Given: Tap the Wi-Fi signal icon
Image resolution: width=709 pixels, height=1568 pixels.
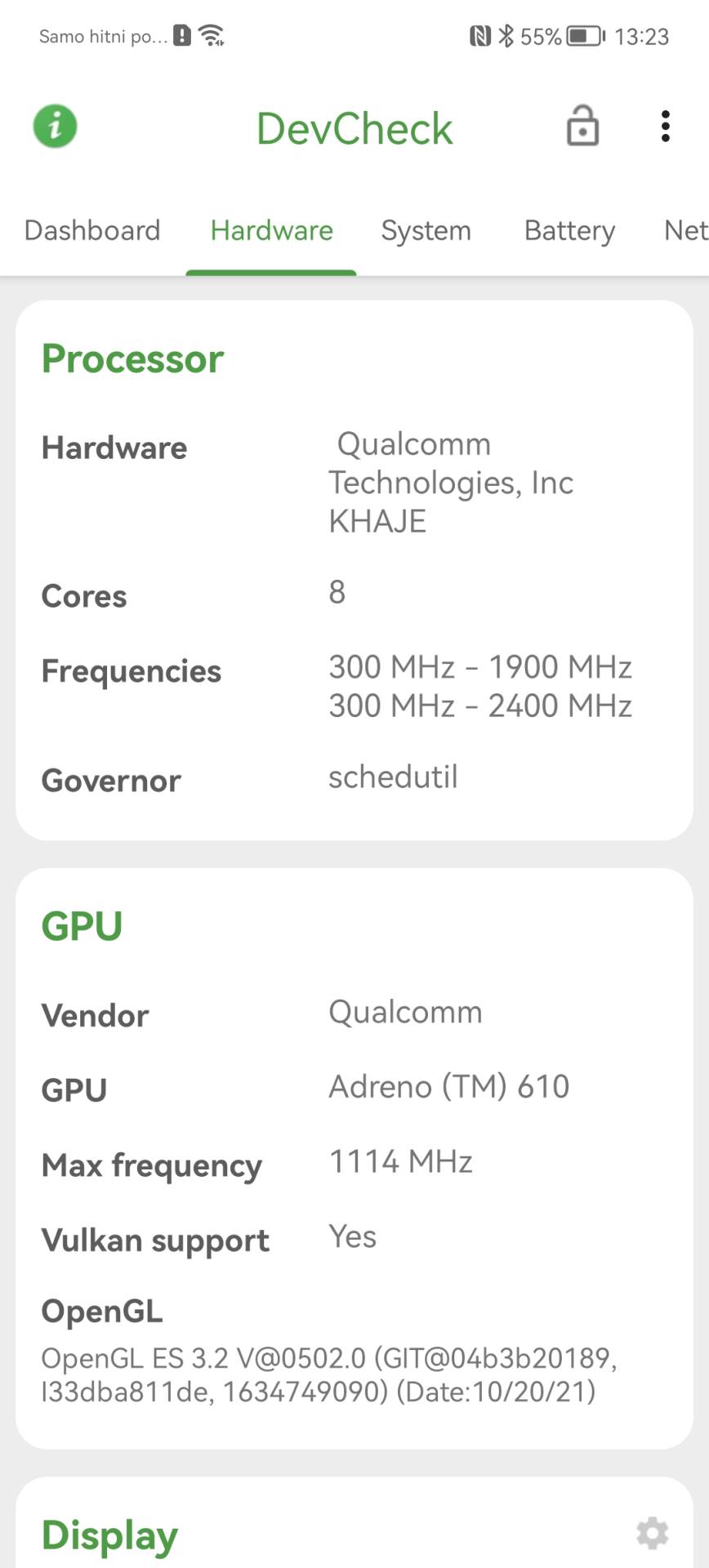Looking at the screenshot, I should (212, 35).
